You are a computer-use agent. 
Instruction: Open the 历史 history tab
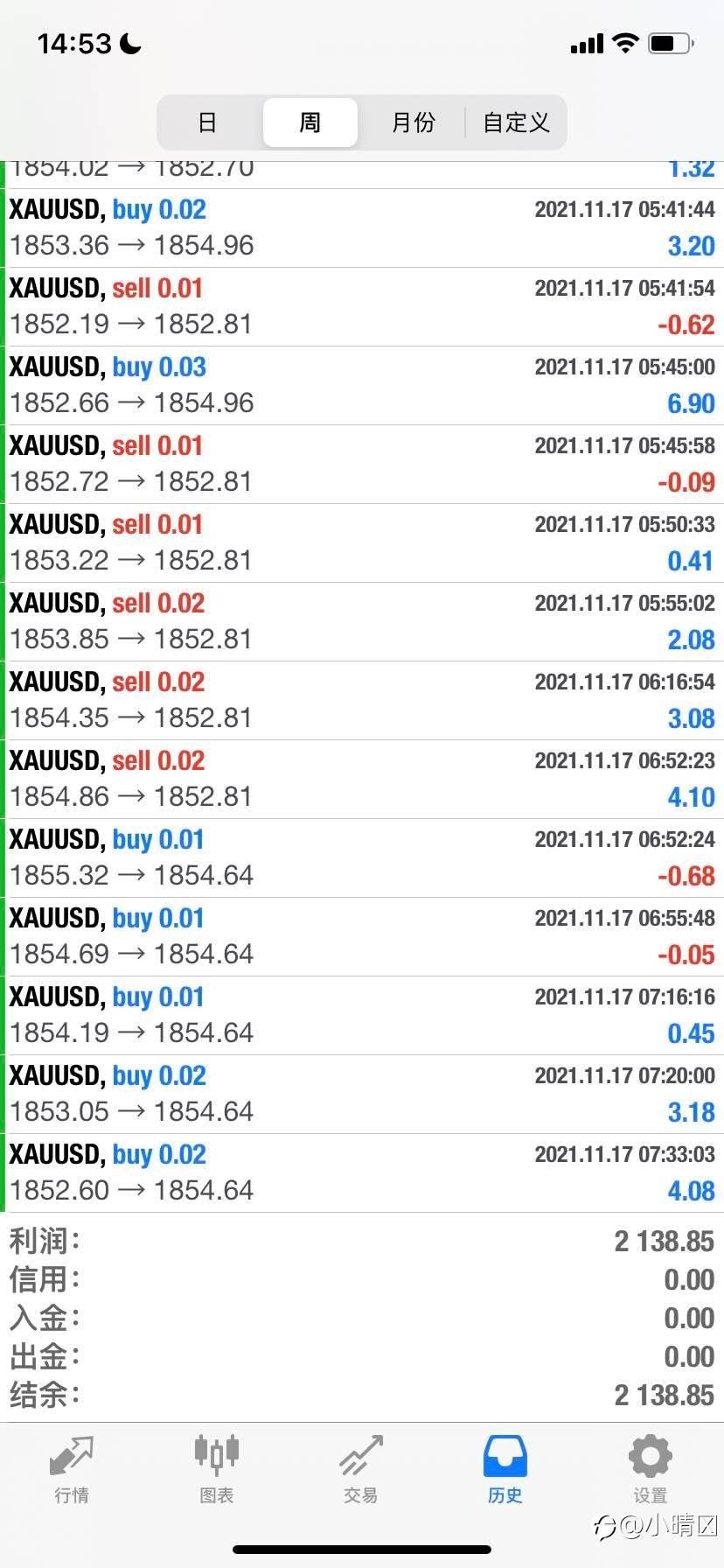[505, 1470]
